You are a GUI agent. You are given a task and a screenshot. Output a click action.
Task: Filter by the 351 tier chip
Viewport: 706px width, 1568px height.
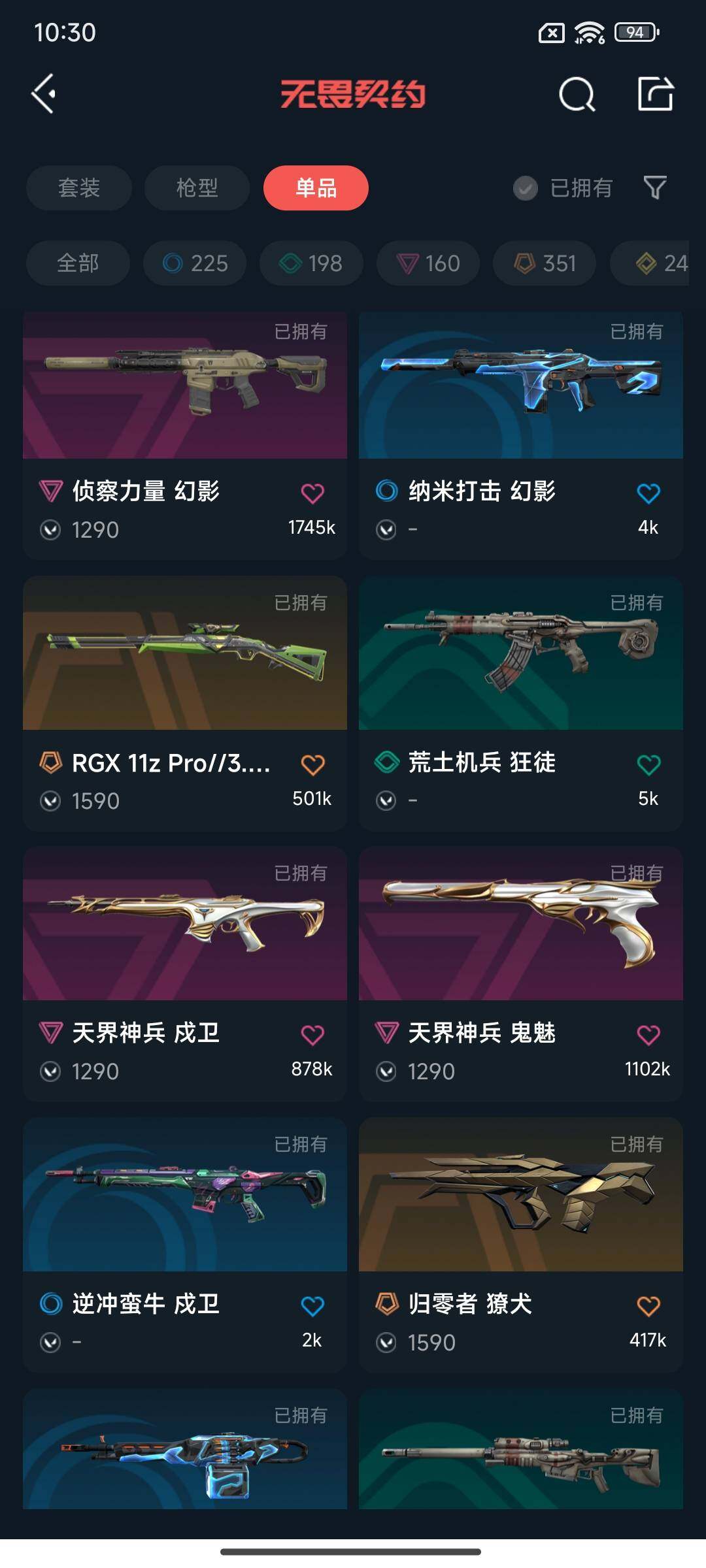click(x=545, y=263)
